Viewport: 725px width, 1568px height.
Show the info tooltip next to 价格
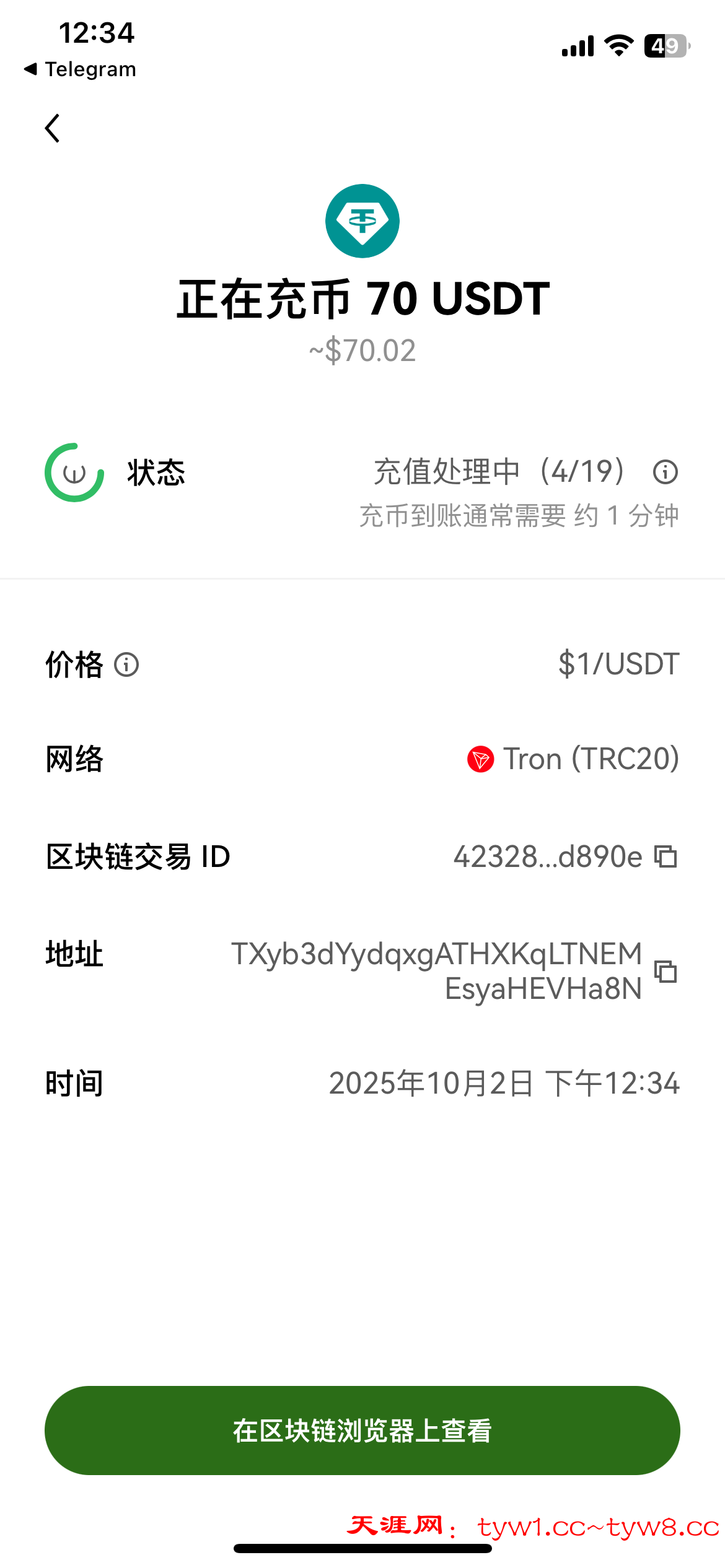(126, 664)
